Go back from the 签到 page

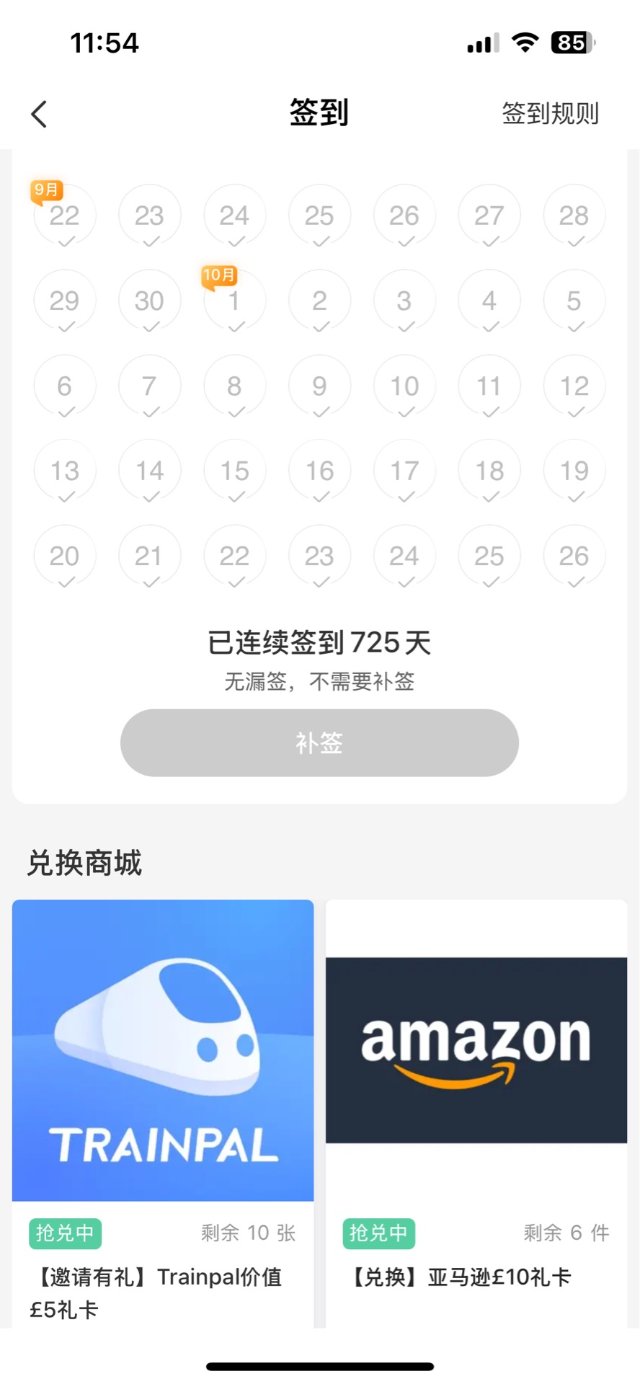[x=39, y=114]
